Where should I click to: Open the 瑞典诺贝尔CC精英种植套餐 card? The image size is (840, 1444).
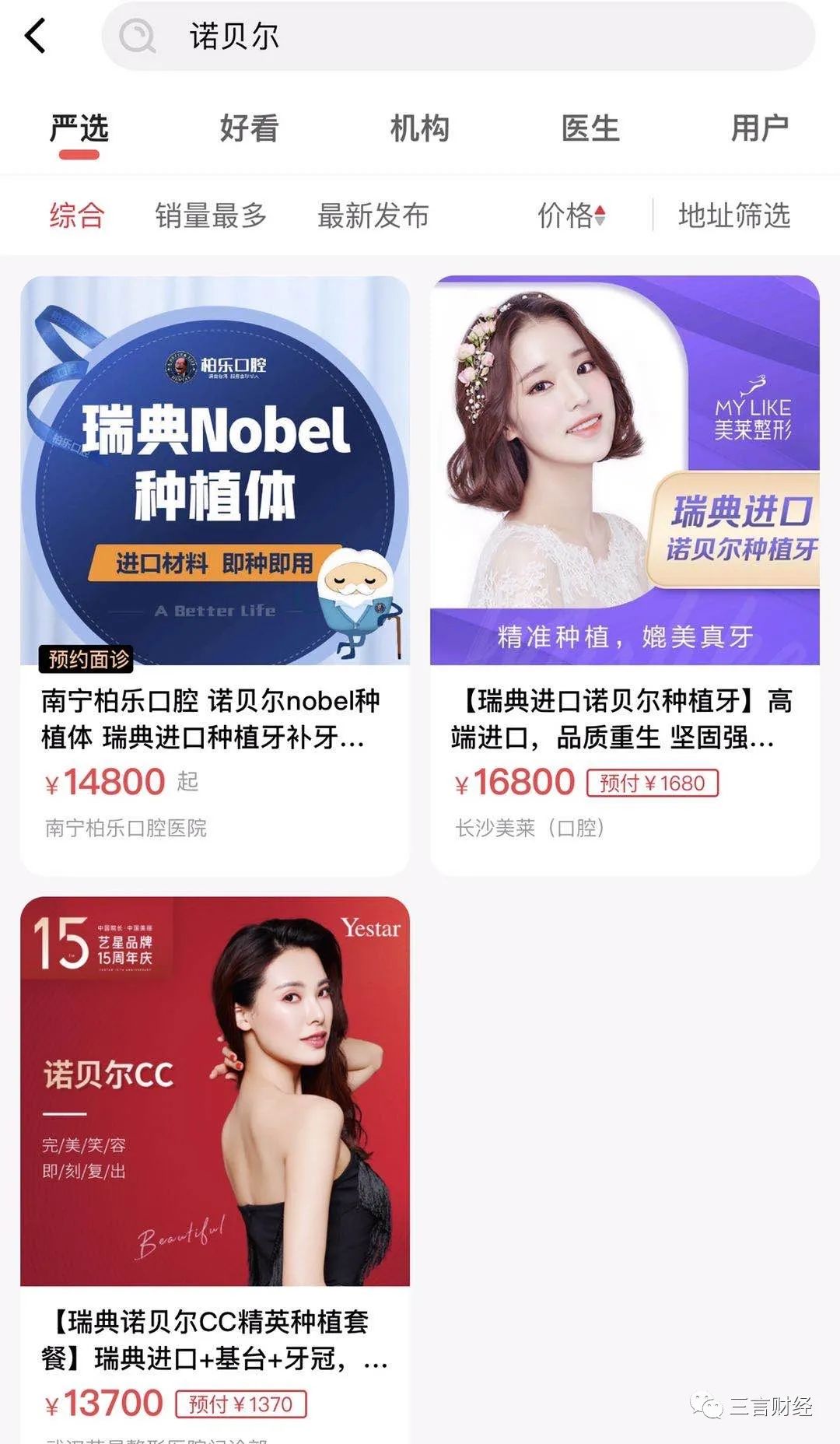(215, 1167)
